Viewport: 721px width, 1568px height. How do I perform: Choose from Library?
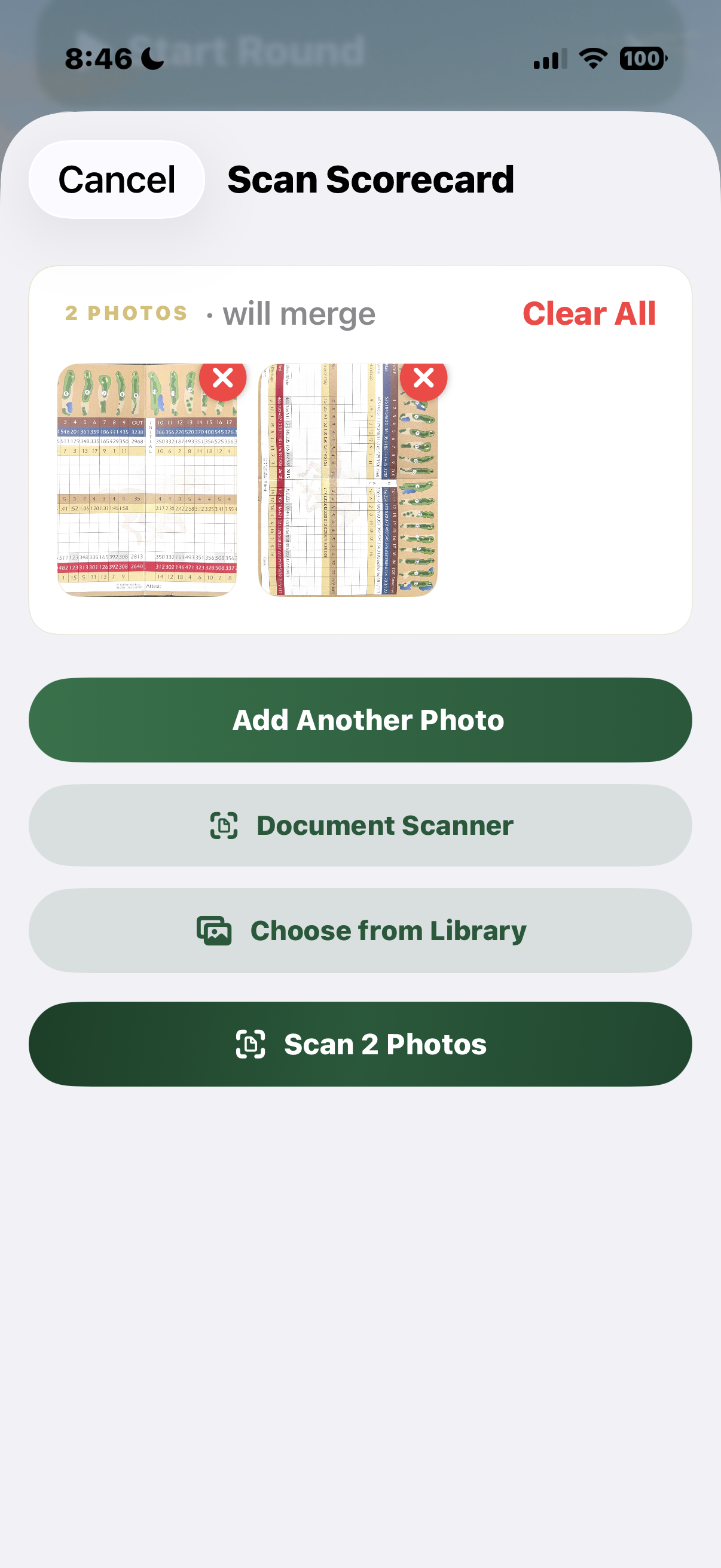pyautogui.click(x=360, y=930)
